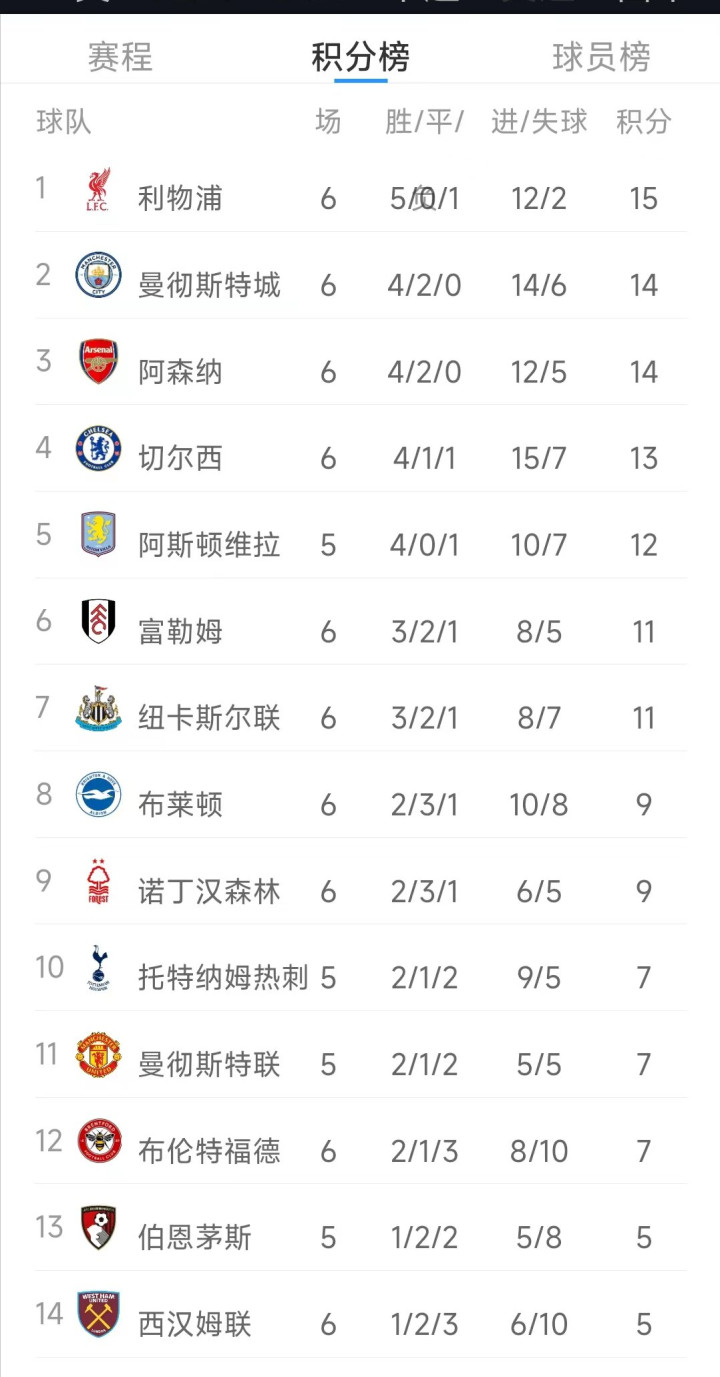Open the 阿斯顿维拉 team row
This screenshot has height=1377, width=720.
(x=361, y=536)
